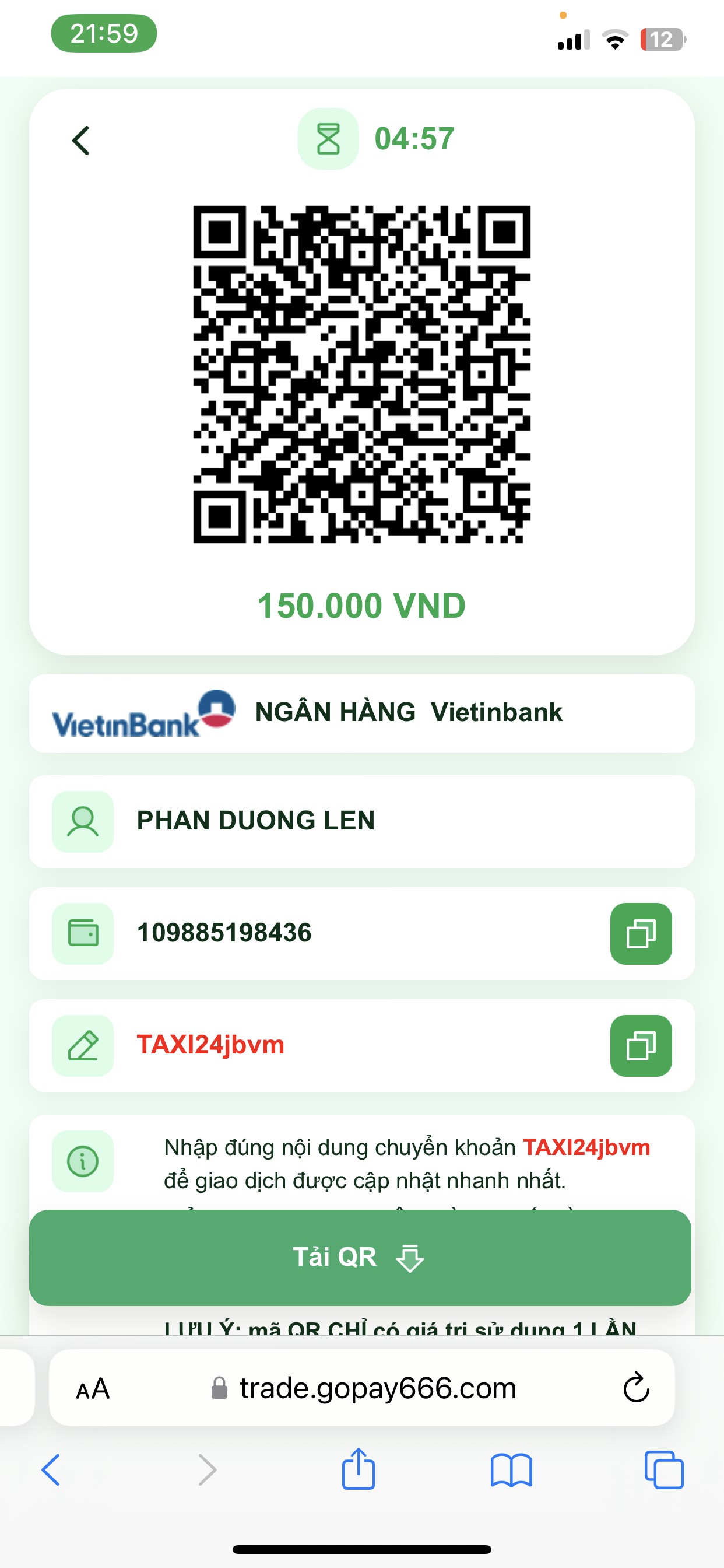Download the QR code with Tải QR

(360, 1257)
